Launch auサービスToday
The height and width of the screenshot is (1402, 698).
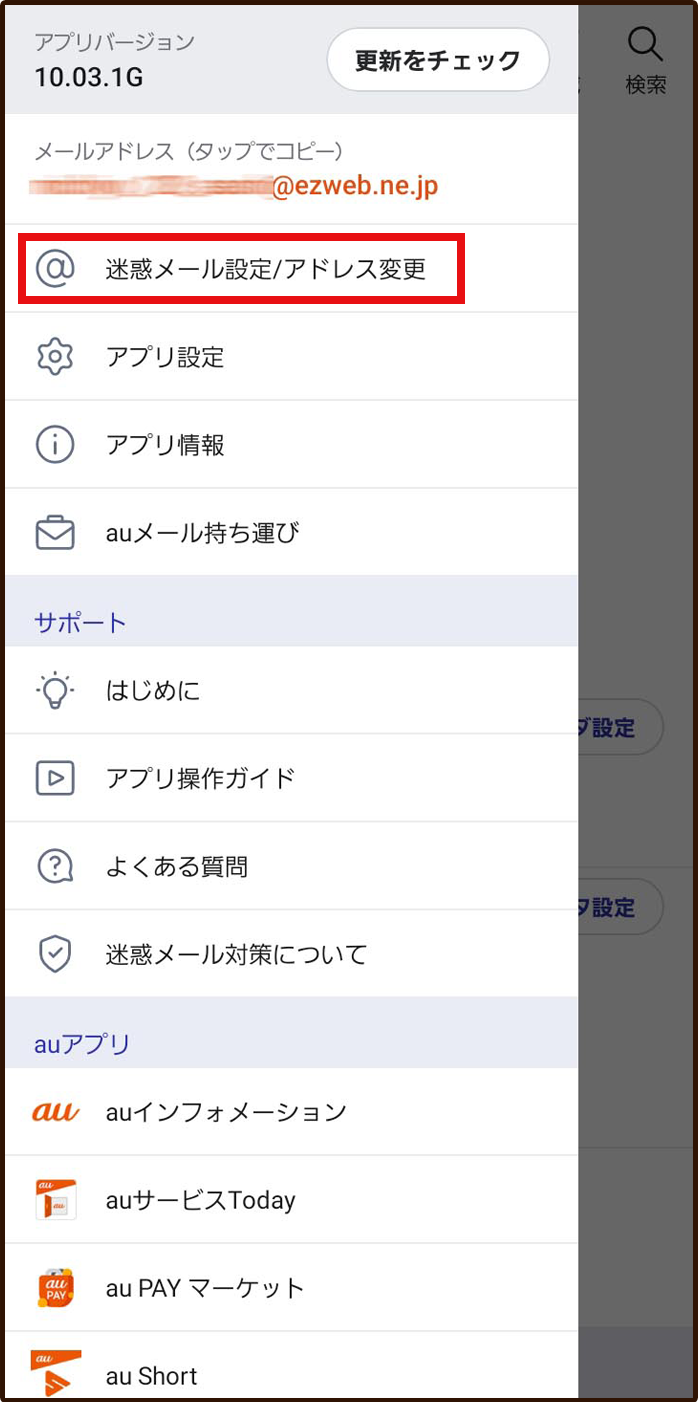pyautogui.click(x=291, y=1199)
